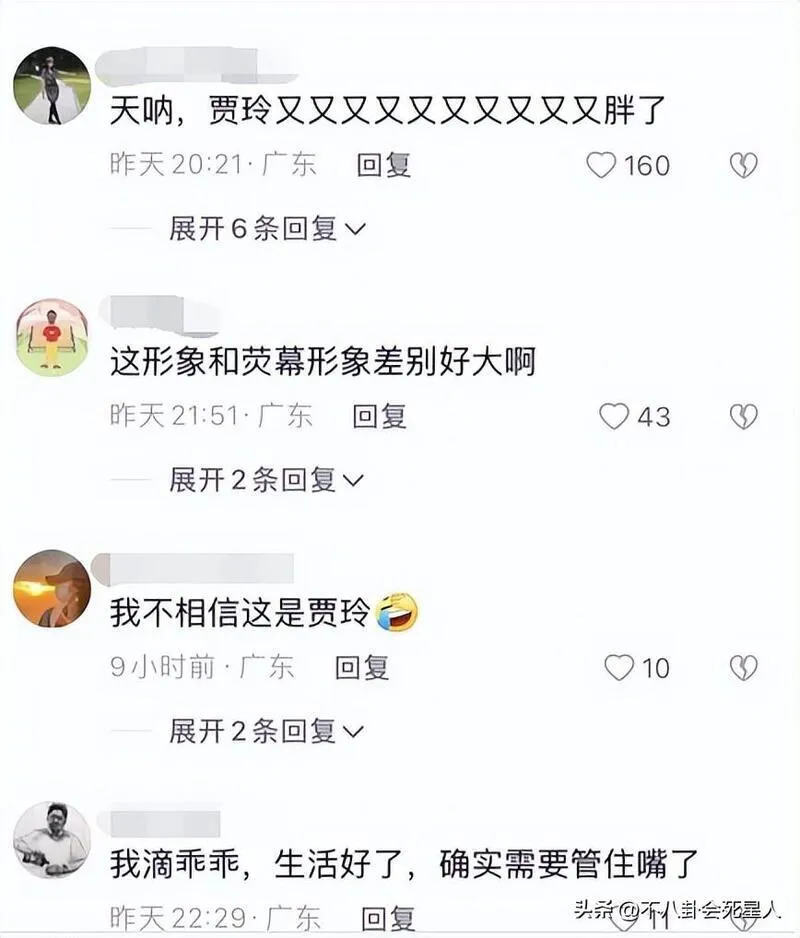Open avatar of the 天呐 commenter
Viewport: 800px width, 938px height.
(x=52, y=86)
